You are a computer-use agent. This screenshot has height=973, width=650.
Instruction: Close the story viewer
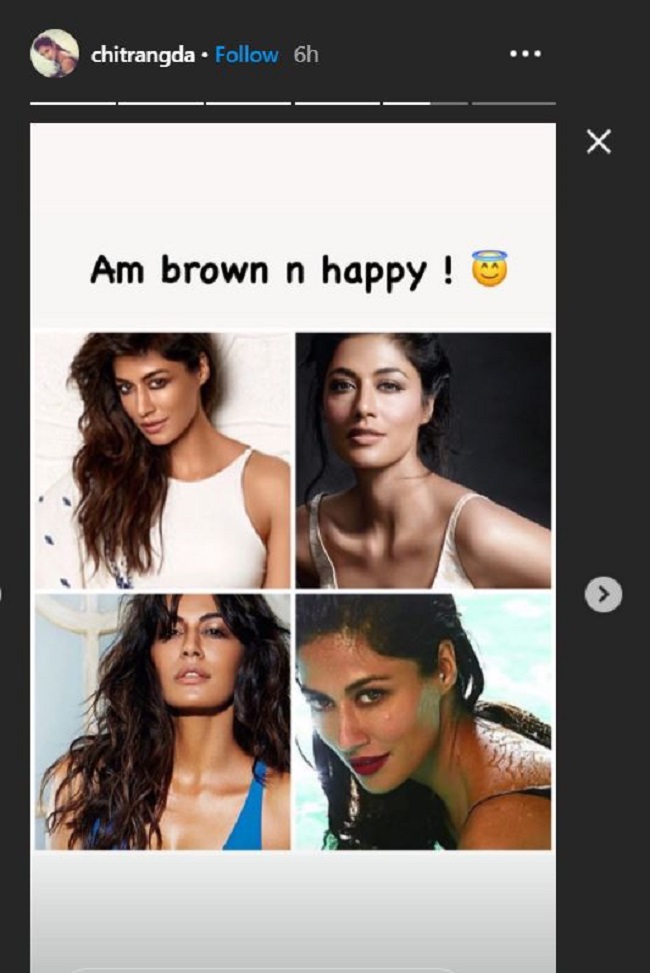click(x=598, y=142)
